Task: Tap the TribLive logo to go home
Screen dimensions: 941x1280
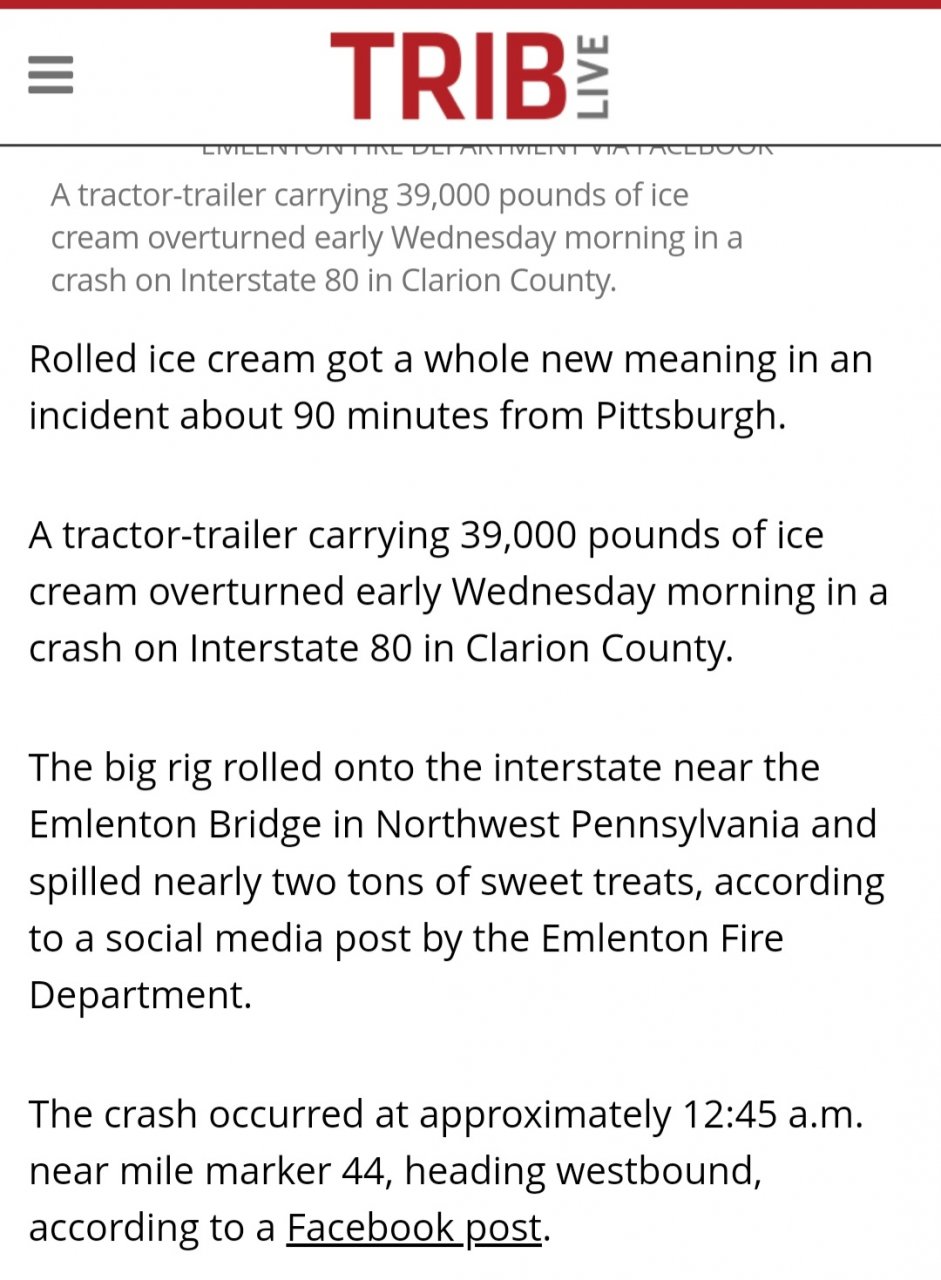Action: click(470, 75)
